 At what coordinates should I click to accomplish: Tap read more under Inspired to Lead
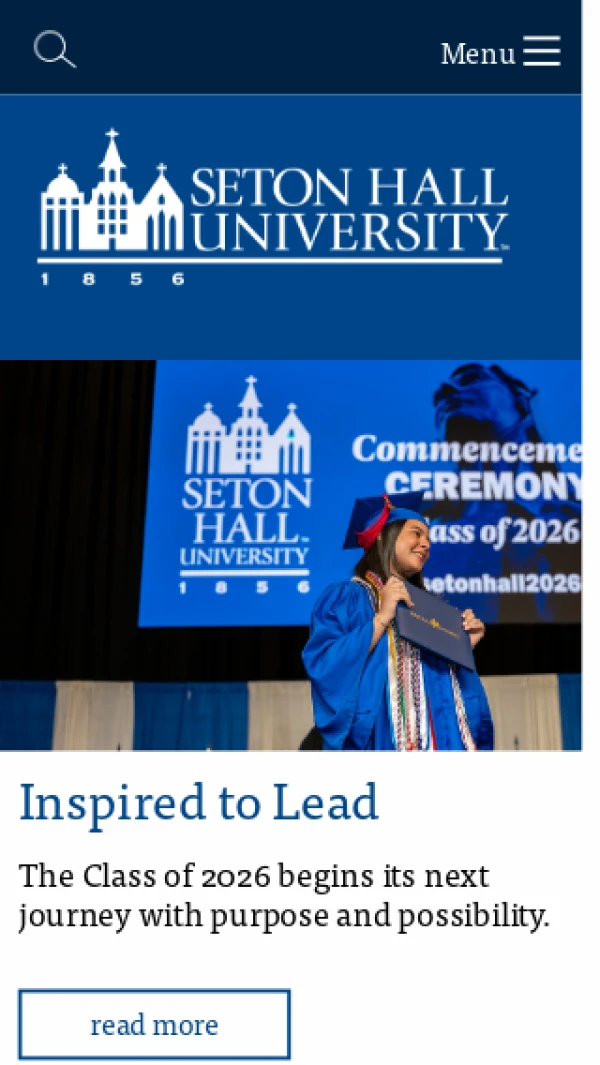(154, 1024)
